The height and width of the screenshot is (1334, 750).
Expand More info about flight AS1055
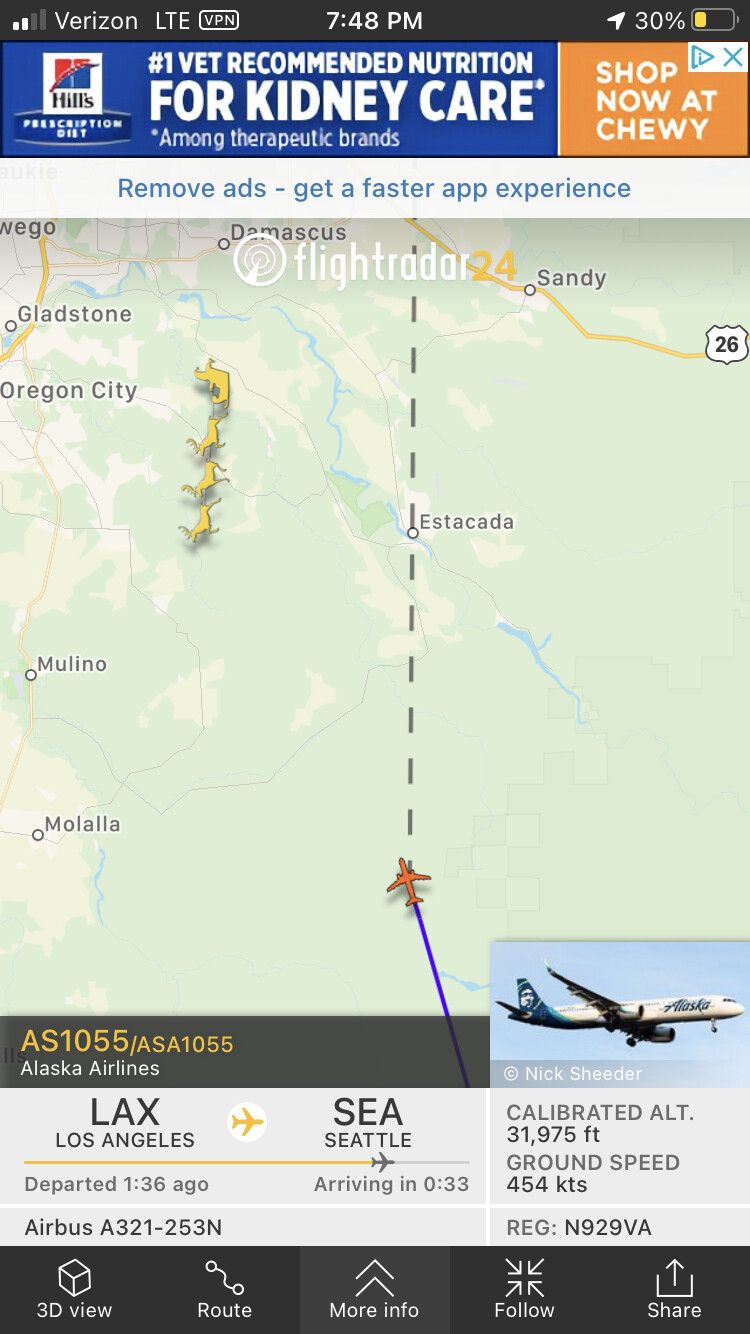pos(375,1290)
